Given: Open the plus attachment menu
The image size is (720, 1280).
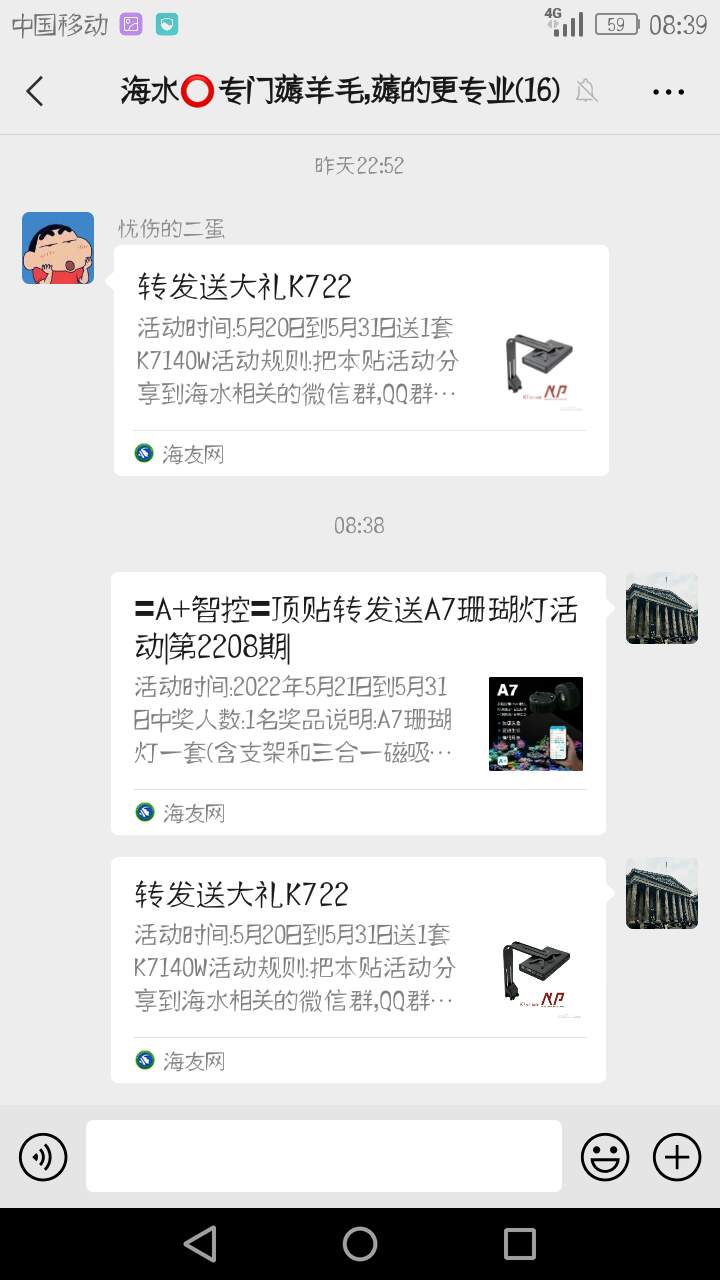Looking at the screenshot, I should 677,1157.
